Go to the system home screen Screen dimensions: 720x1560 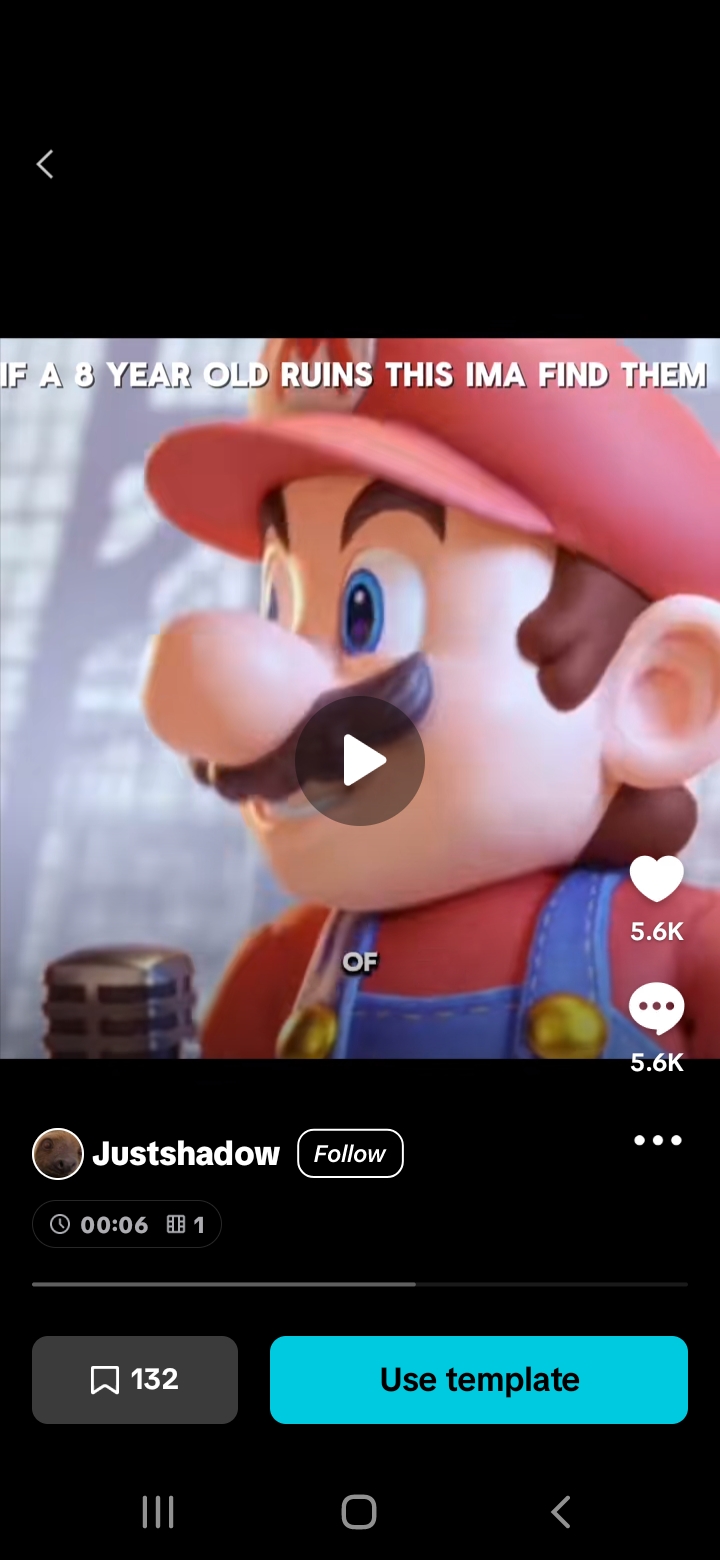pos(359,1512)
